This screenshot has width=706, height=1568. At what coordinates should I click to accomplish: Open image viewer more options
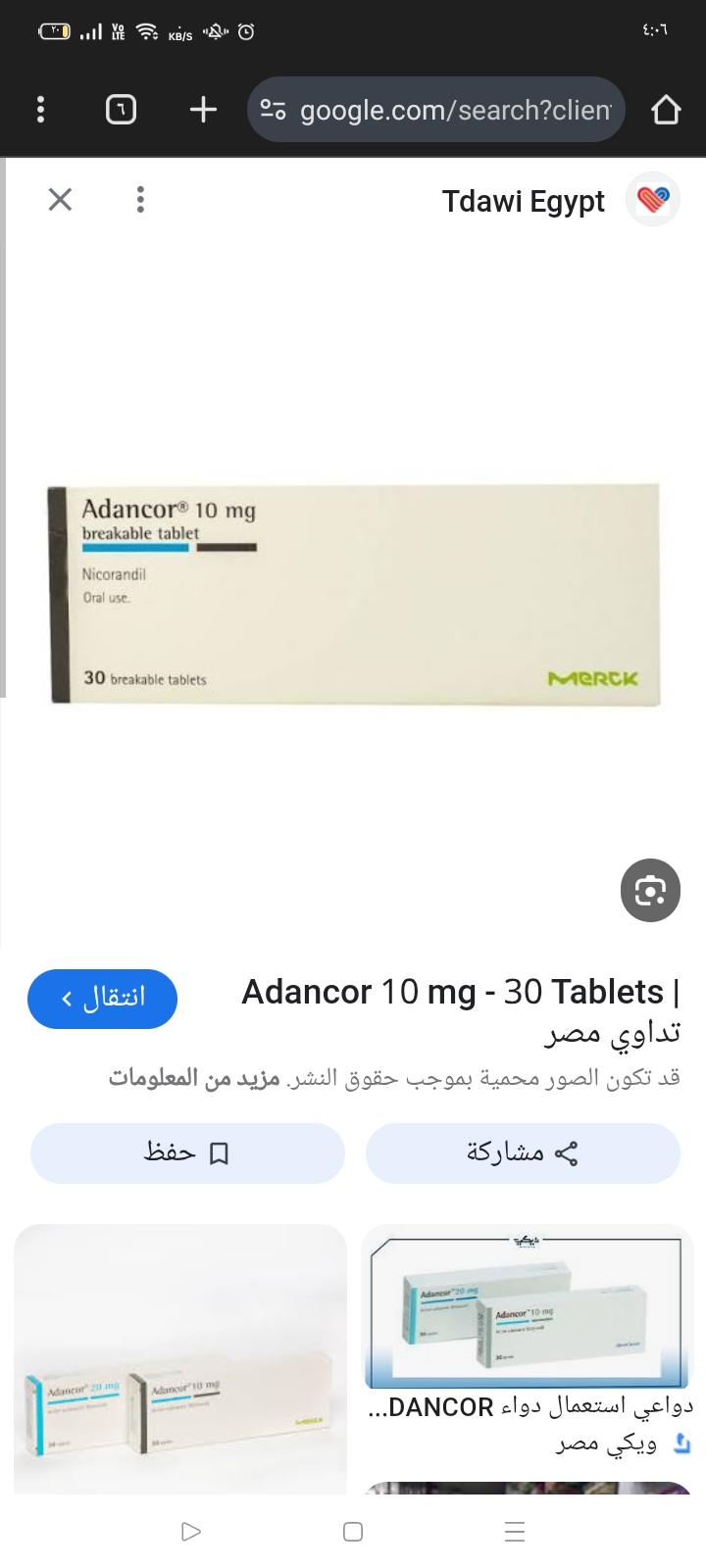(140, 200)
